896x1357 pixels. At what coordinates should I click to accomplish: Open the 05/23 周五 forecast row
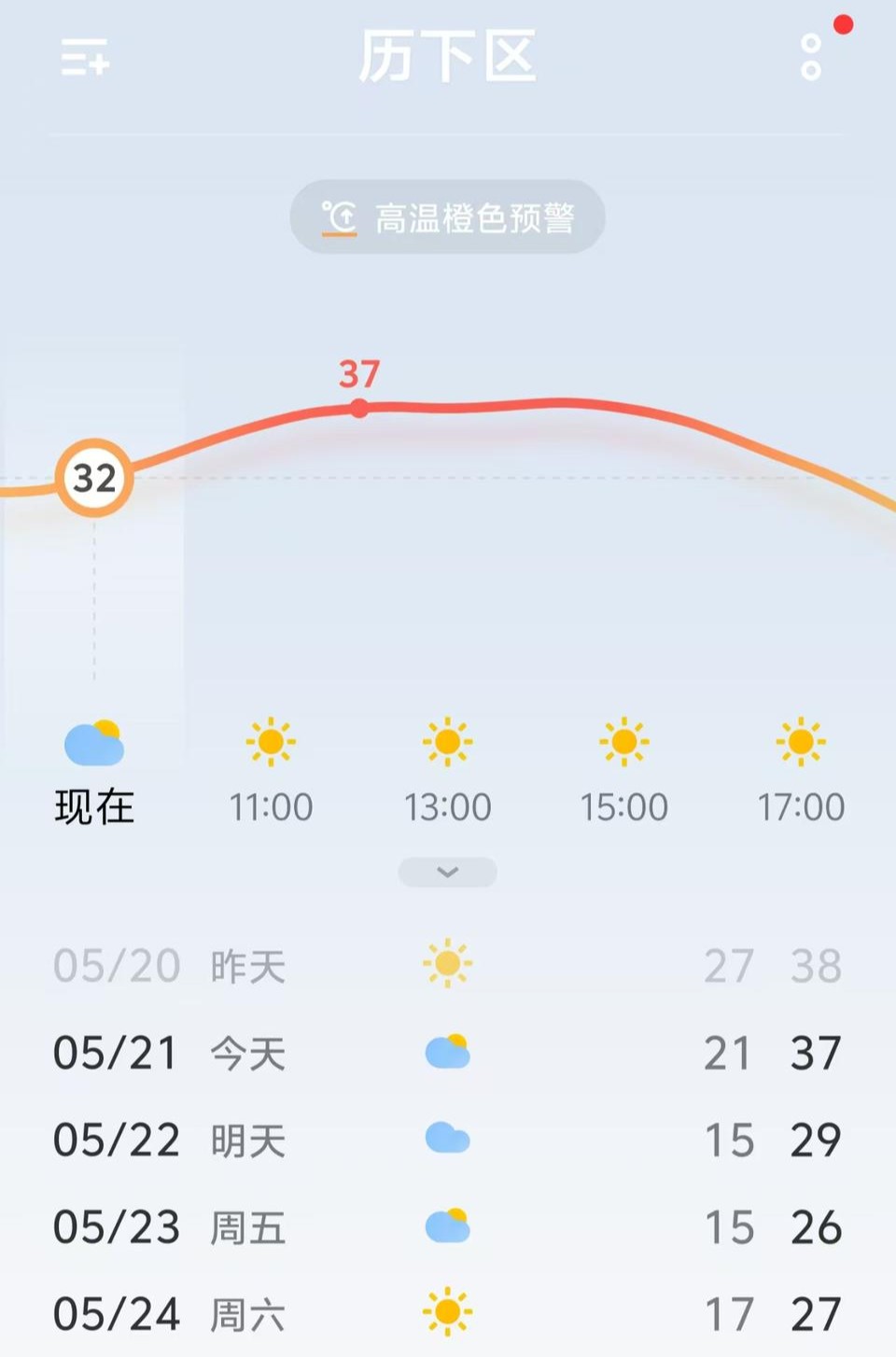point(448,1227)
